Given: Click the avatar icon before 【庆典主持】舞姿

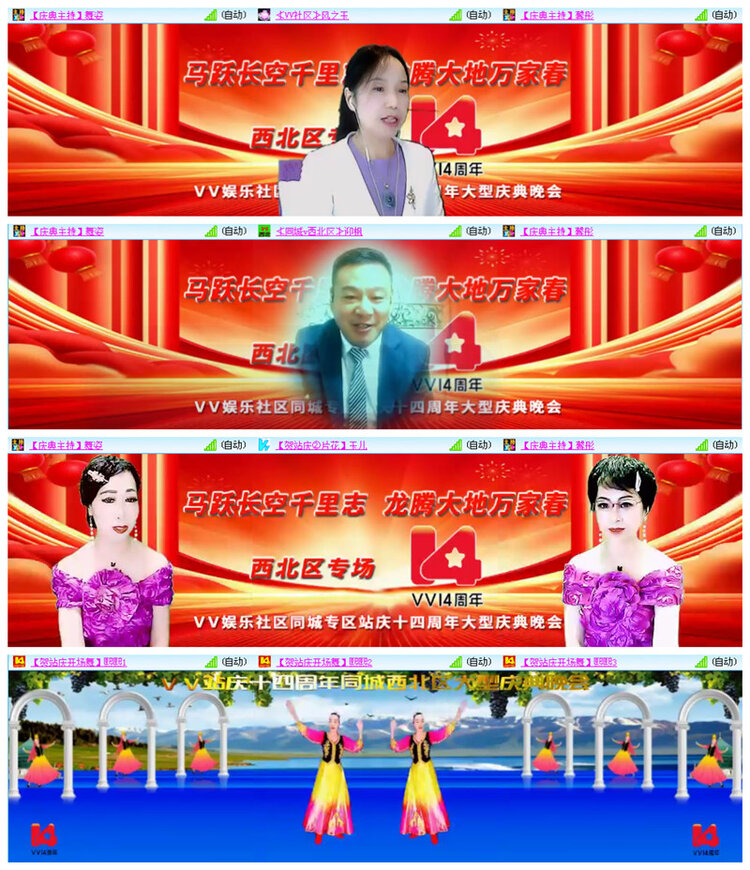Looking at the screenshot, I should (20, 12).
